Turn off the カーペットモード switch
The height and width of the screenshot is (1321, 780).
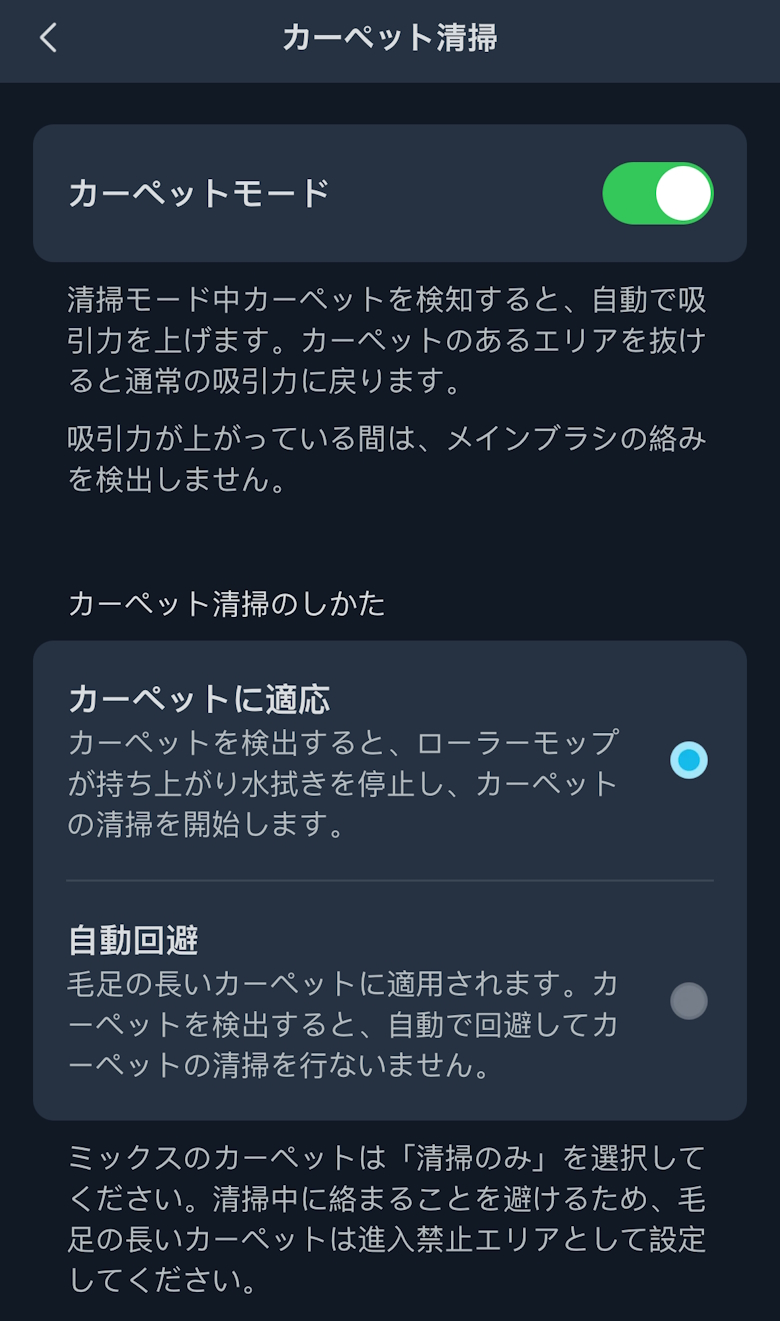coord(657,193)
